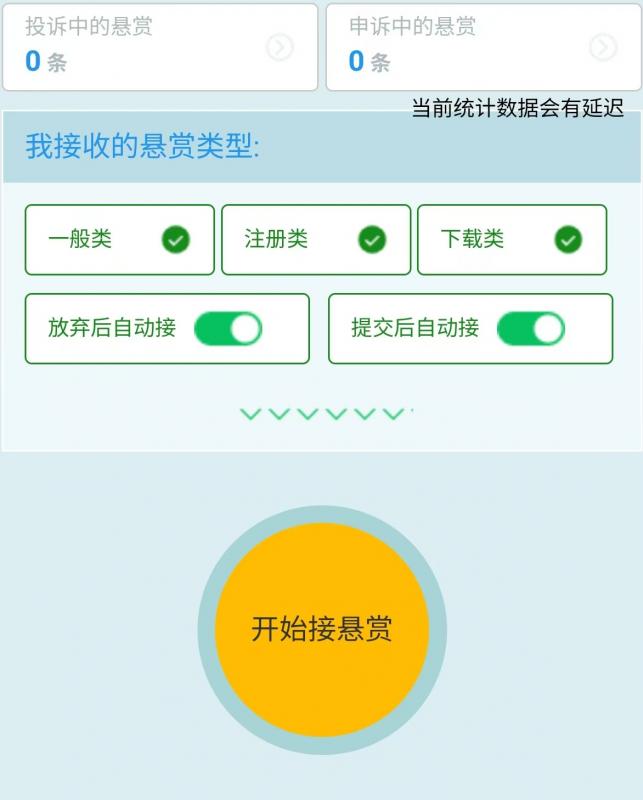
Task: Open the 申诉中的悬赏 card
Action: click(x=483, y=47)
